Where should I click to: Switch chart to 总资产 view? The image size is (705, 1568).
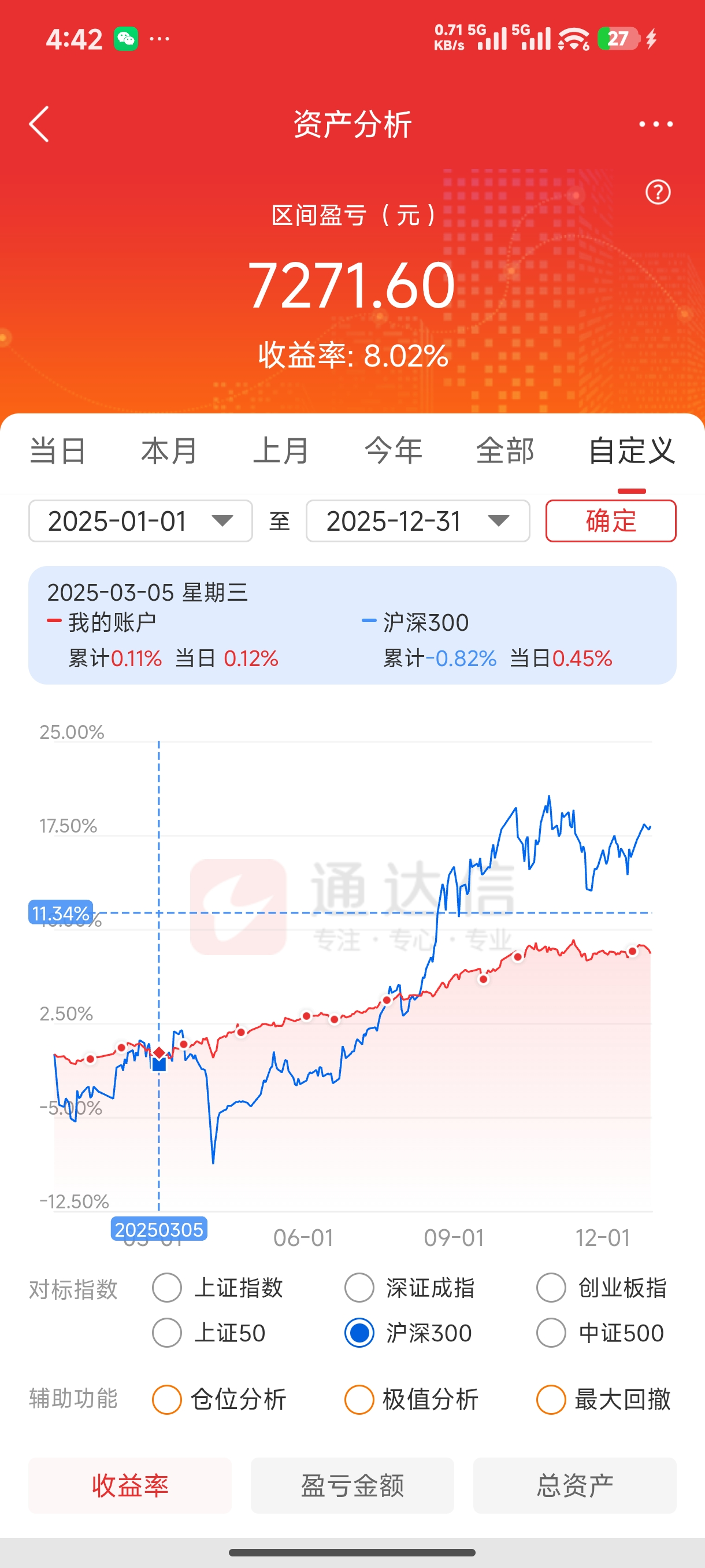575,1485
